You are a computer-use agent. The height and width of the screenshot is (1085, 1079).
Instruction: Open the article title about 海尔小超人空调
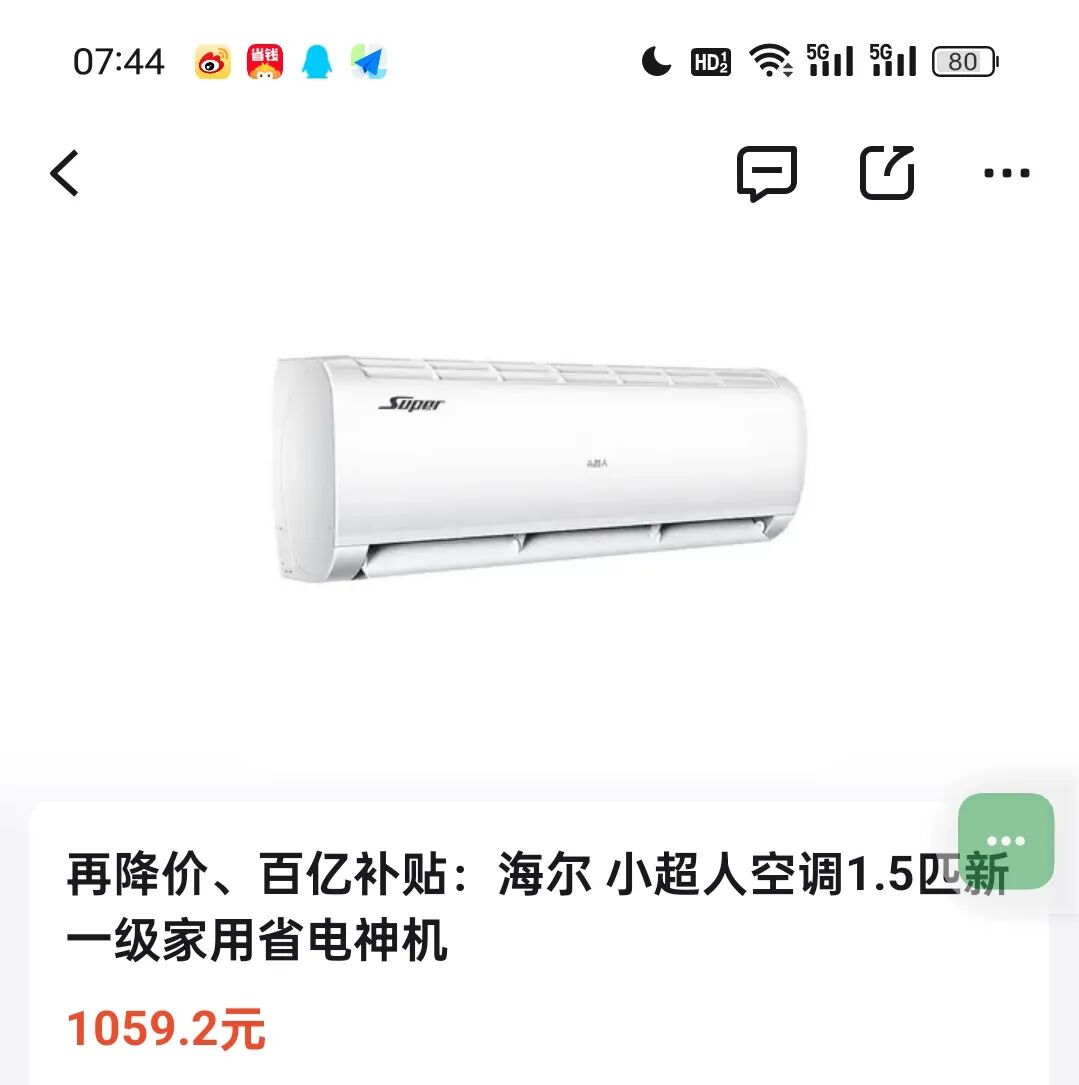(500, 910)
